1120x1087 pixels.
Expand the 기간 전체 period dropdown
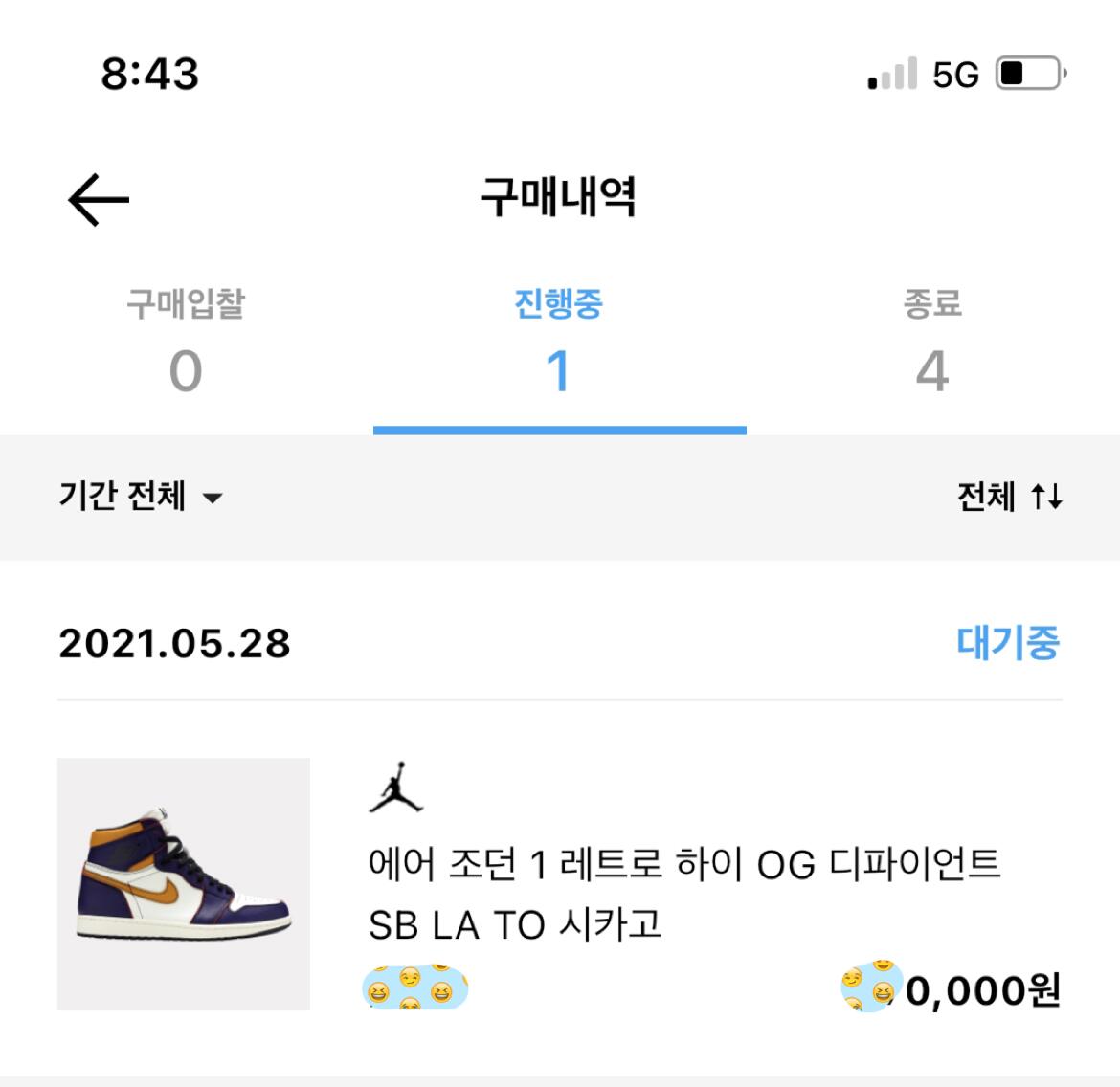tap(141, 497)
